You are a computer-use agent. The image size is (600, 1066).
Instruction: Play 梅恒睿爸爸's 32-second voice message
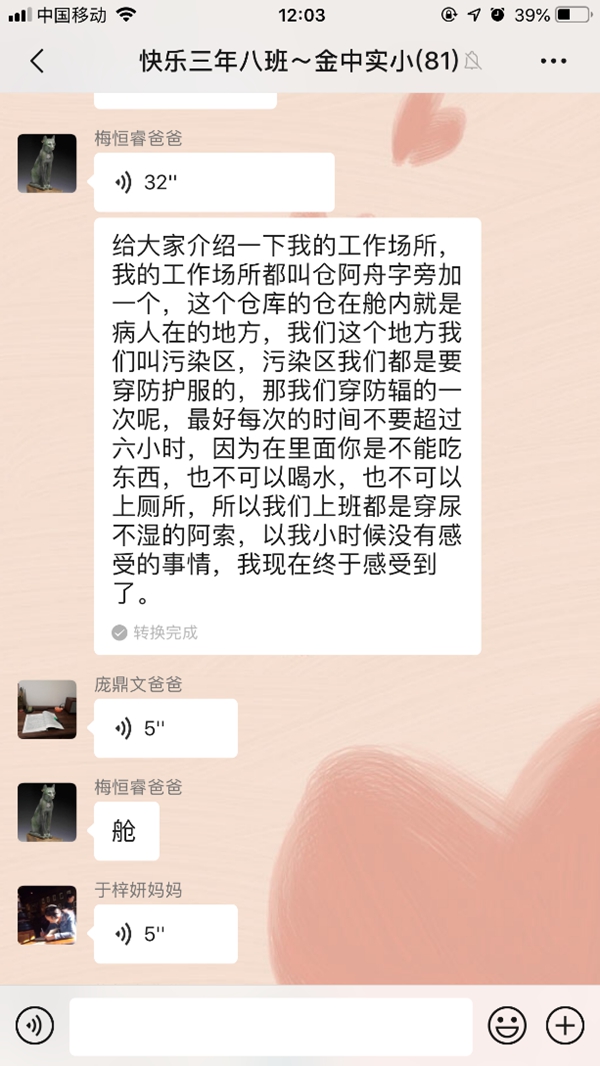point(213,182)
